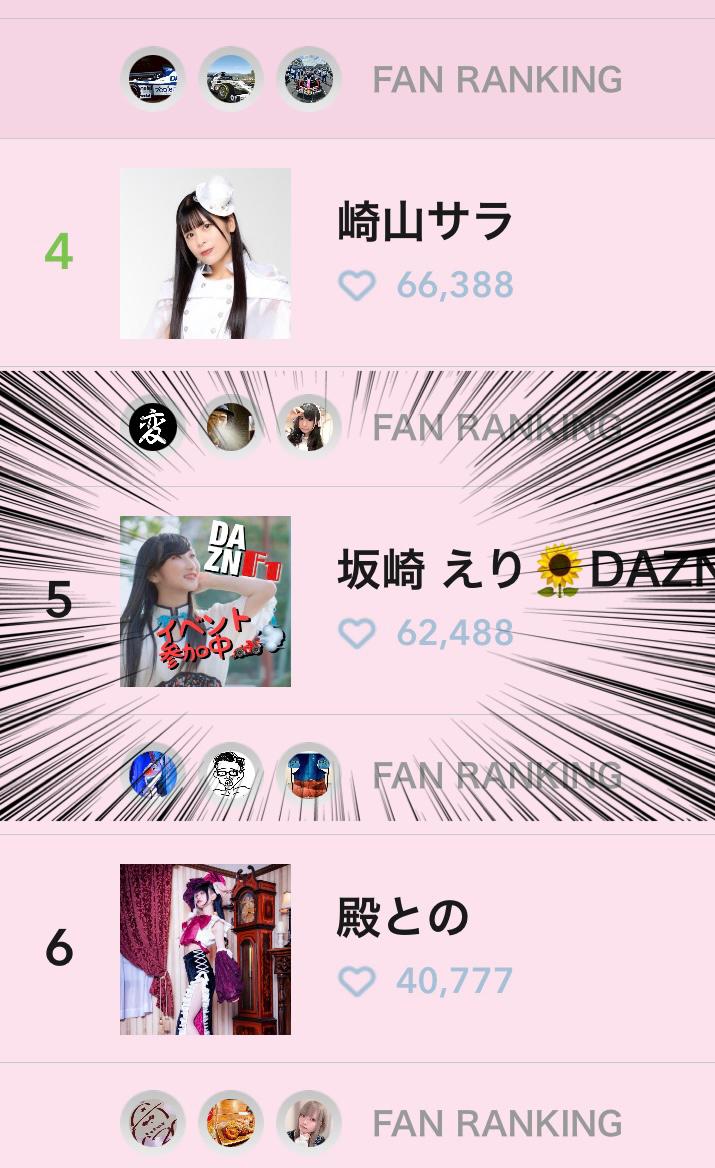Screen dimensions: 715x1168
Task: Open 崎山サラ's ranking entry
Action: pos(425,222)
